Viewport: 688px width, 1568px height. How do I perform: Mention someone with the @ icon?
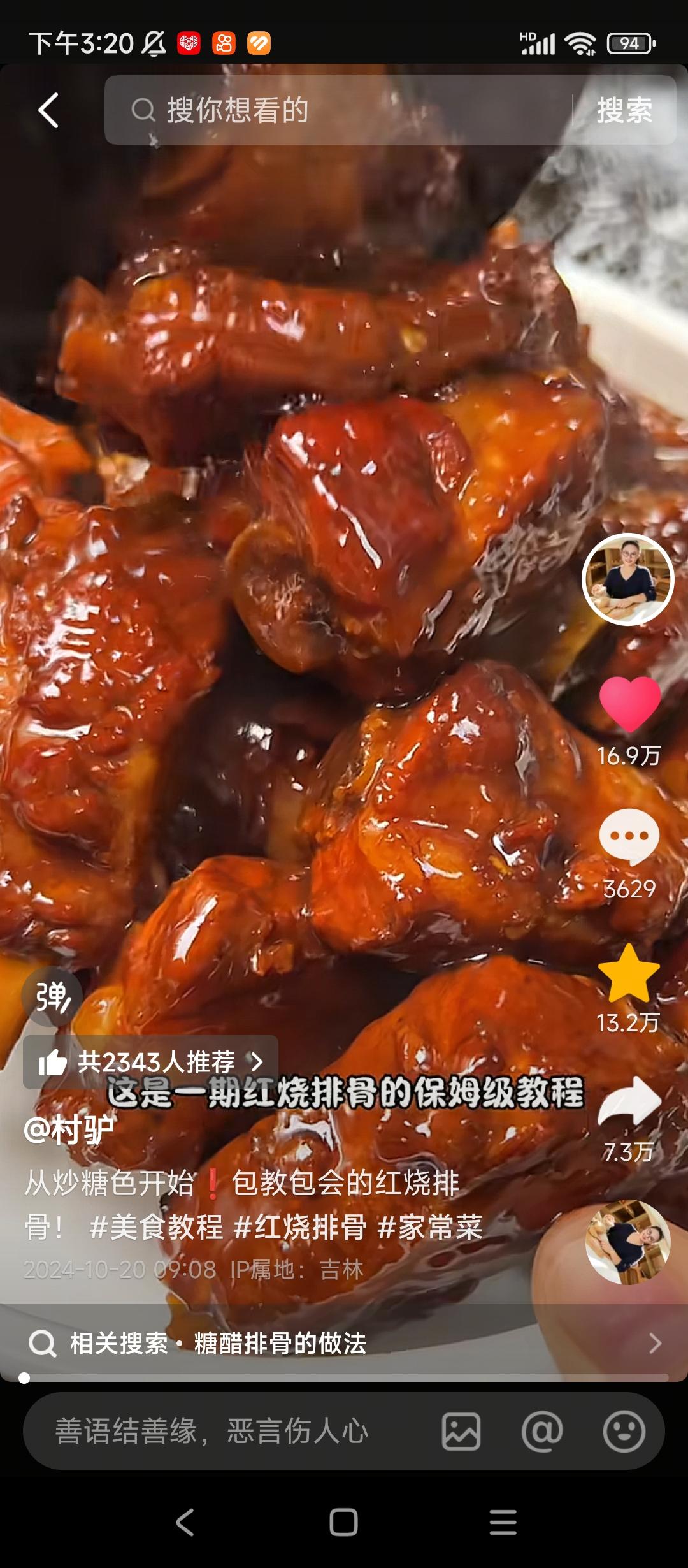point(542,1432)
